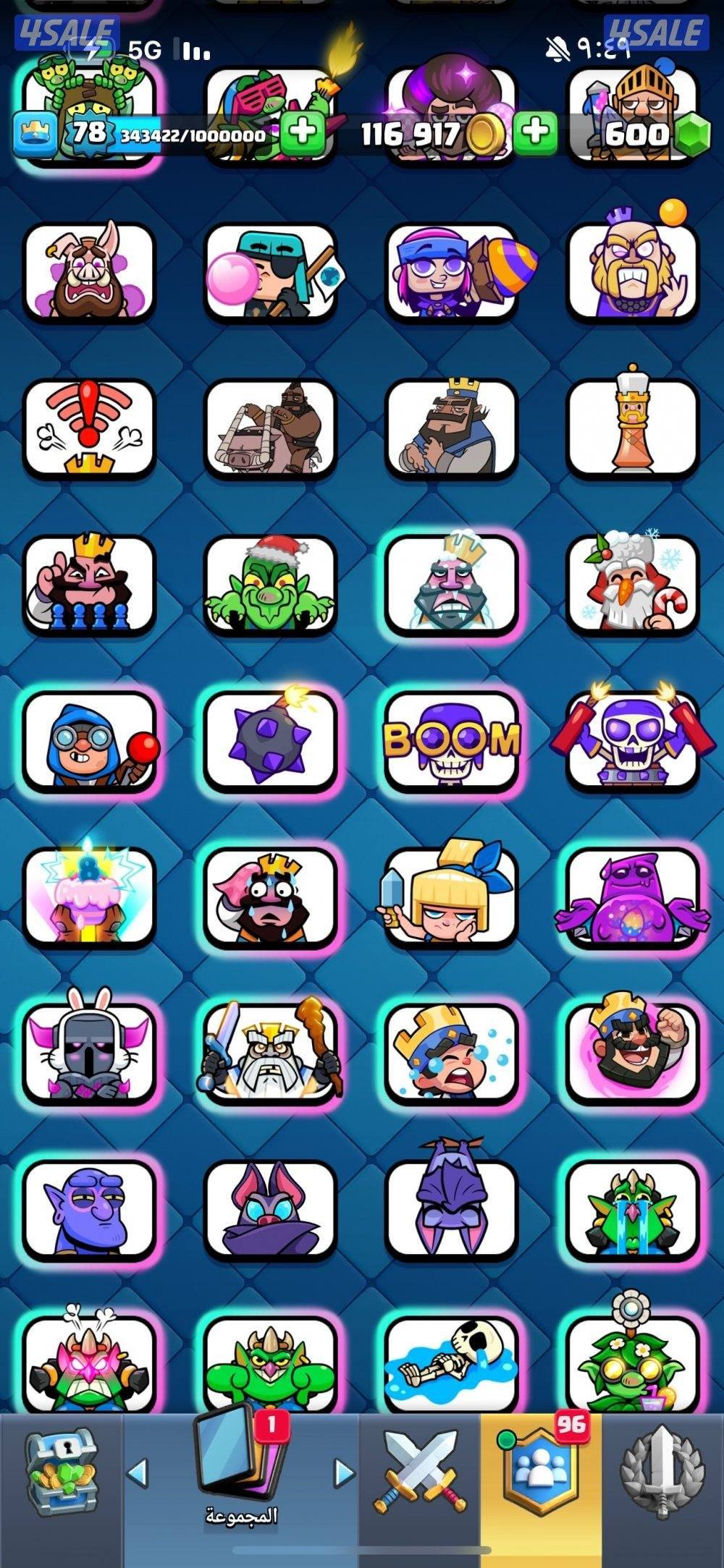Pick the wifi warning emote
724x1568 pixels.
(x=89, y=428)
